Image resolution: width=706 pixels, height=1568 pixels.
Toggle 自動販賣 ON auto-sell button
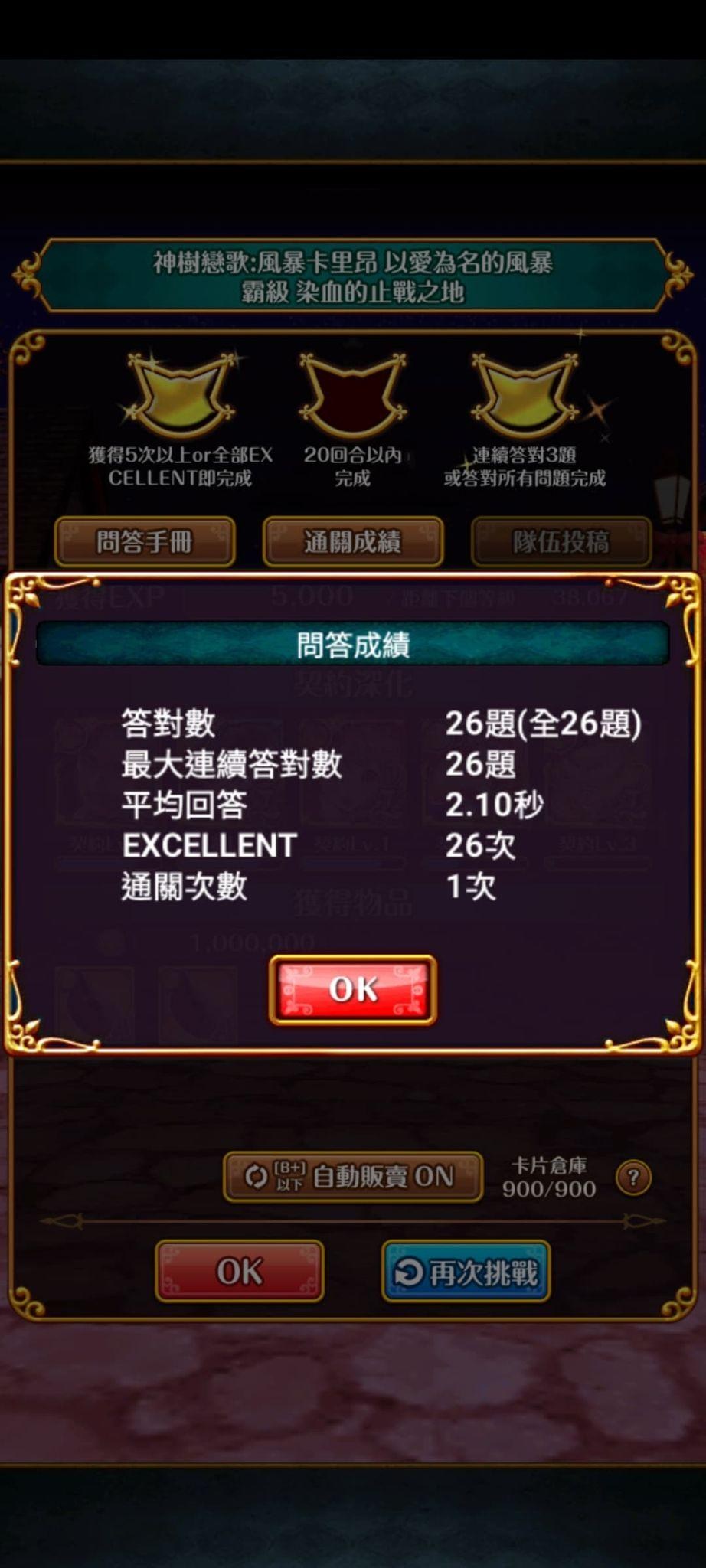[353, 1175]
